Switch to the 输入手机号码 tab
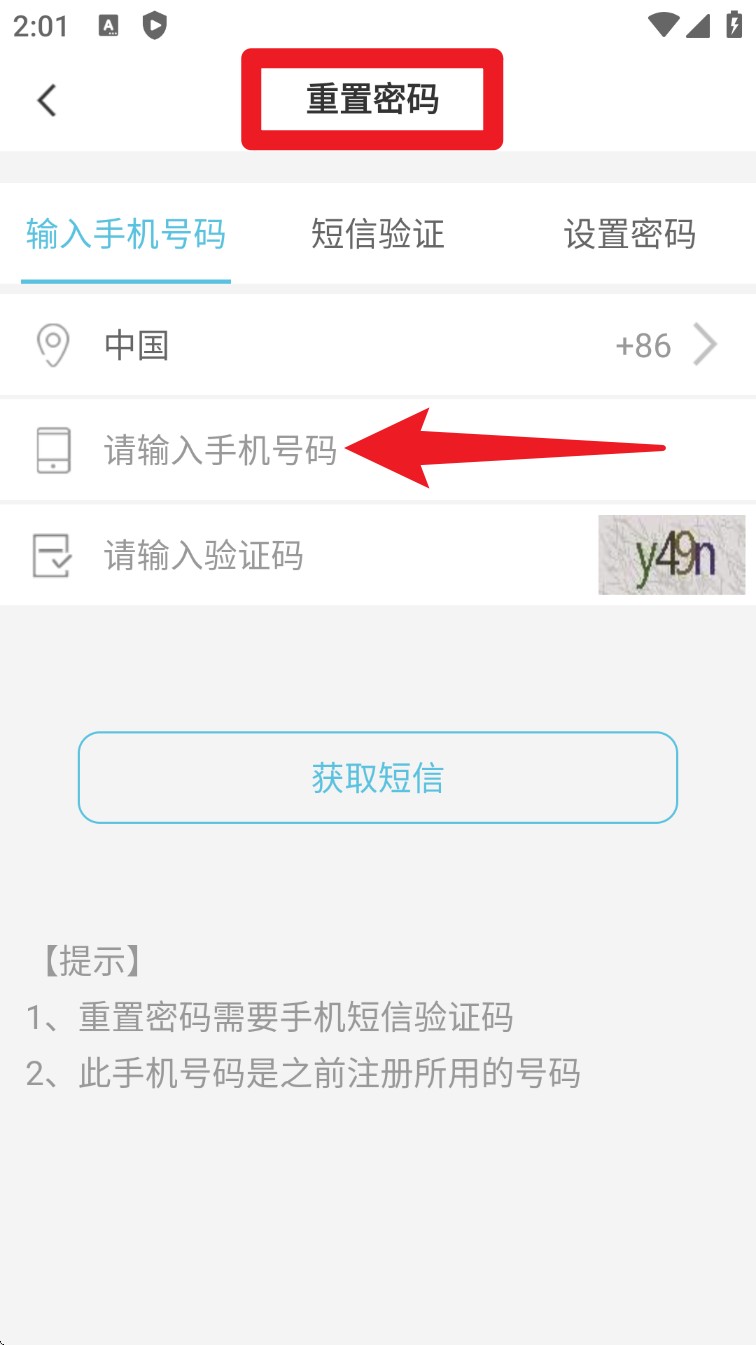Viewport: 756px width, 1345px height. coord(126,235)
